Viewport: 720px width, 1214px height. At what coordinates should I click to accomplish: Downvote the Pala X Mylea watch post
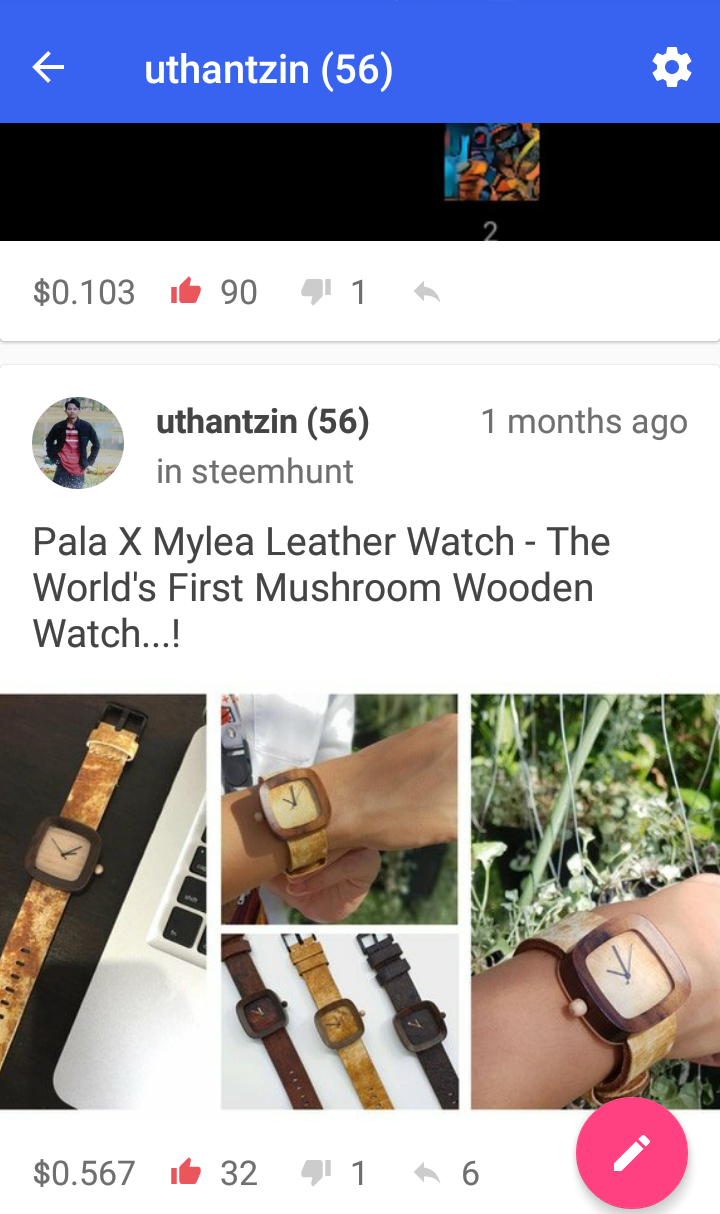(x=316, y=1172)
